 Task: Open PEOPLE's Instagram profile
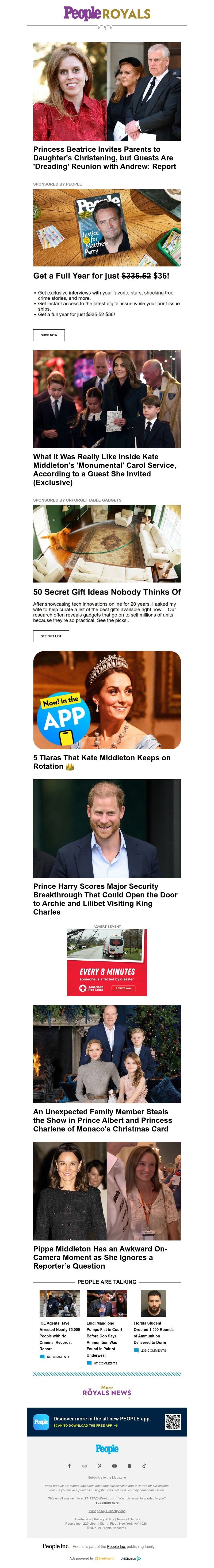[85, 1466]
